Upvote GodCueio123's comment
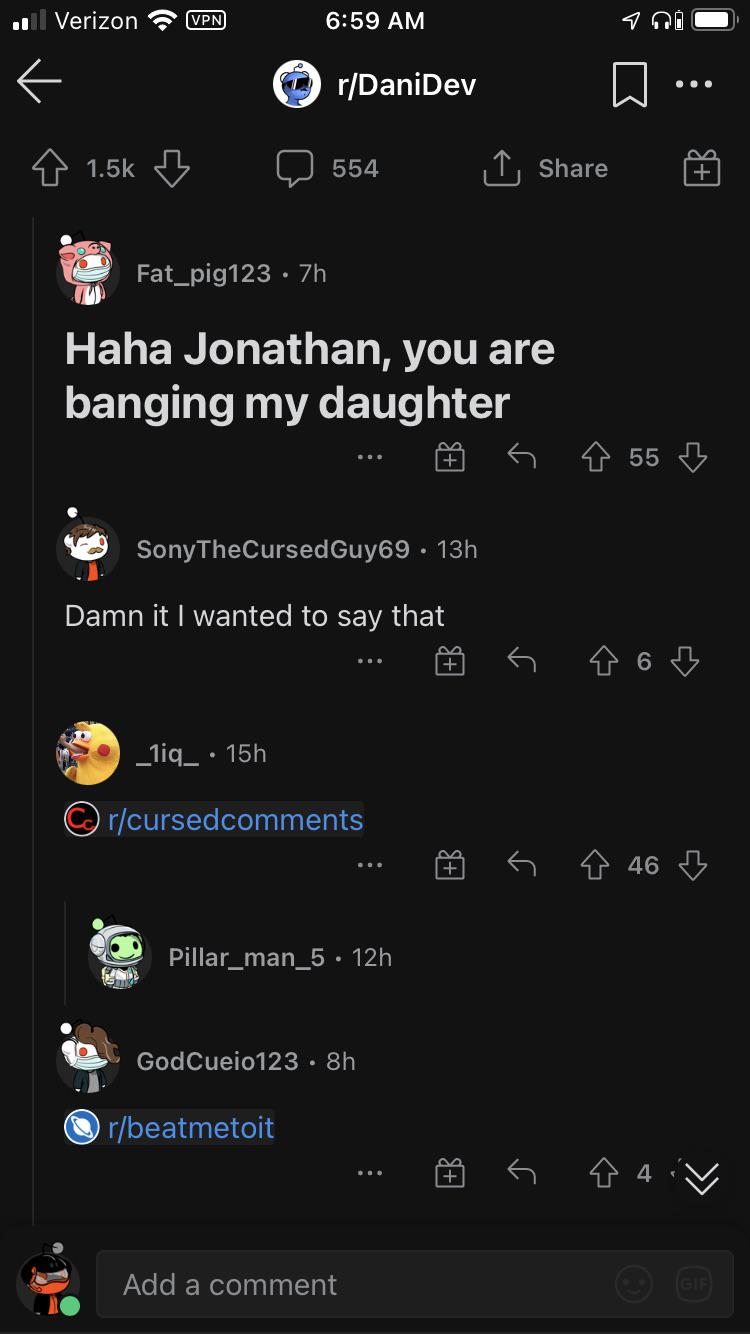 pos(603,1172)
